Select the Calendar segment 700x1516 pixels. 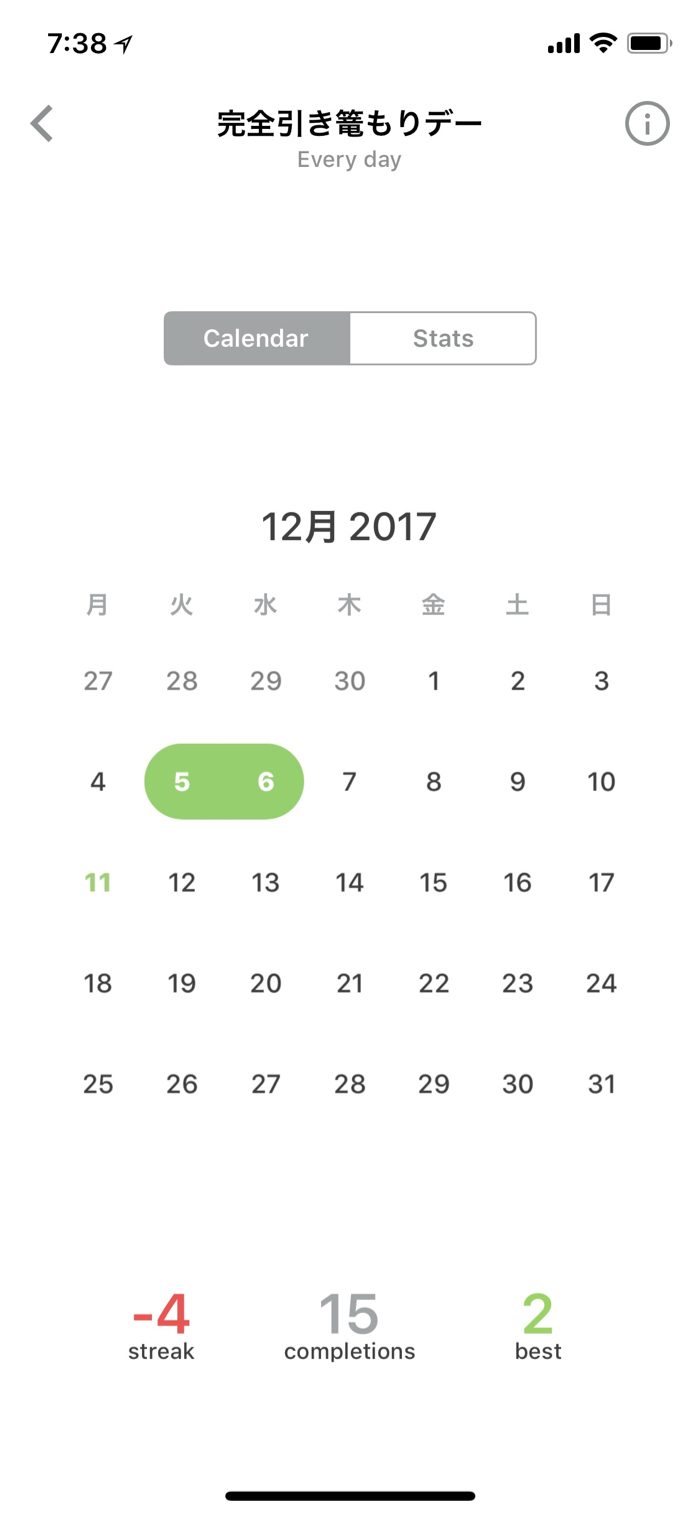click(x=256, y=338)
